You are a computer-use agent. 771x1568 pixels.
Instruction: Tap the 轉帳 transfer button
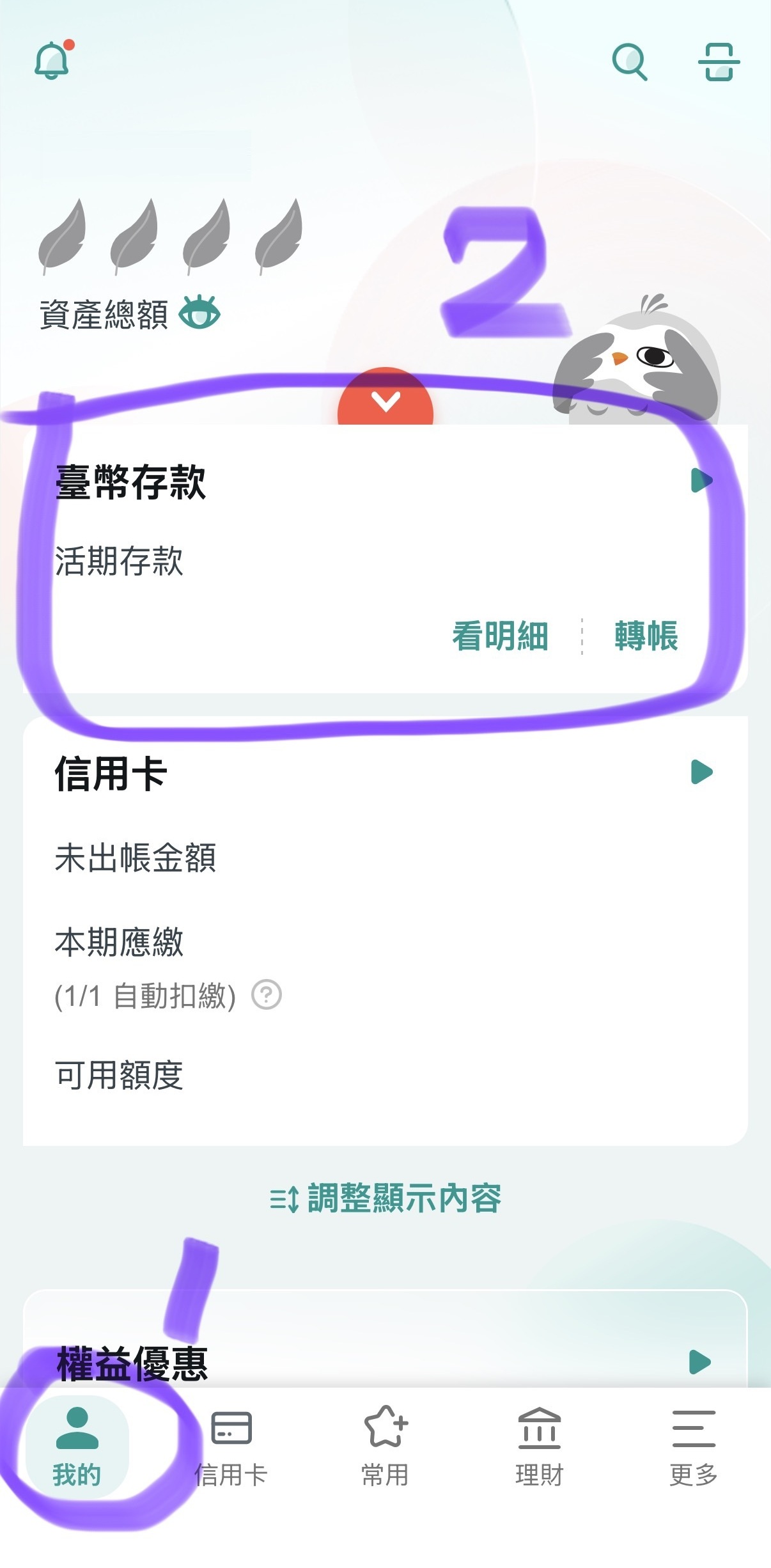point(647,636)
